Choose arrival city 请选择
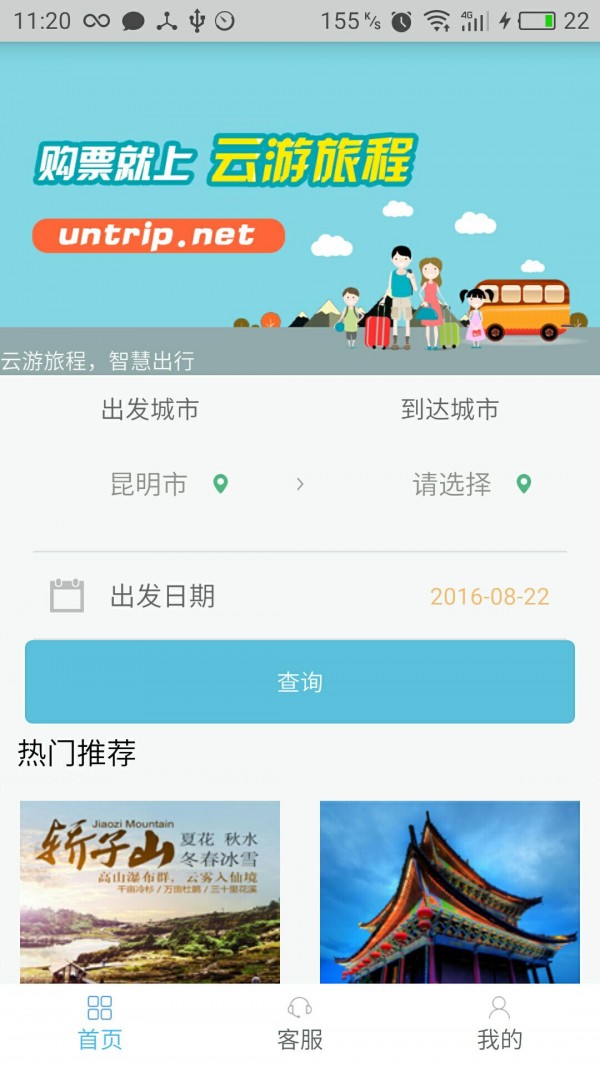 tap(452, 485)
